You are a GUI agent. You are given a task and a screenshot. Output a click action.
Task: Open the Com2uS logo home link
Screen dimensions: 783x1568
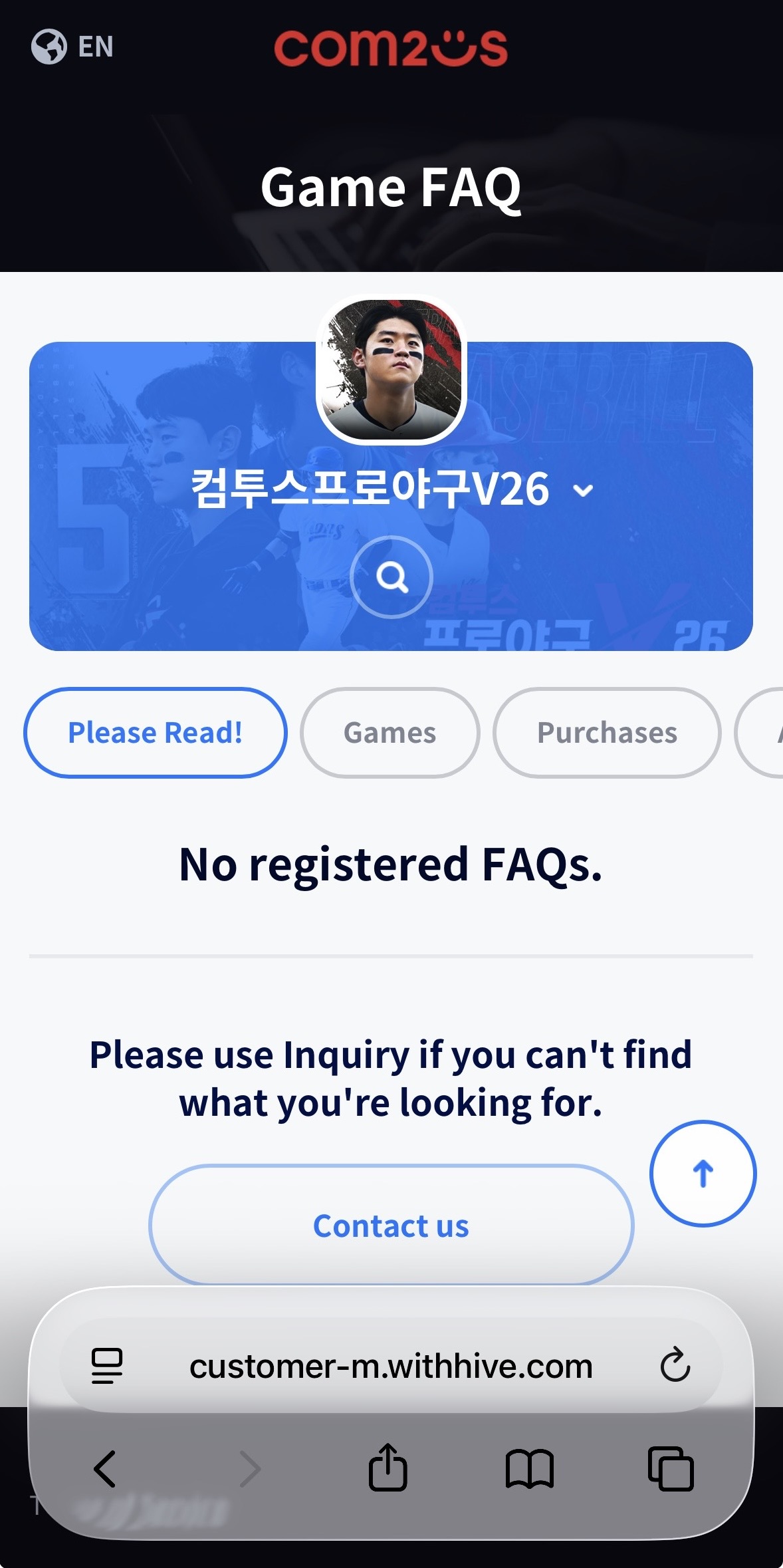pos(391,48)
